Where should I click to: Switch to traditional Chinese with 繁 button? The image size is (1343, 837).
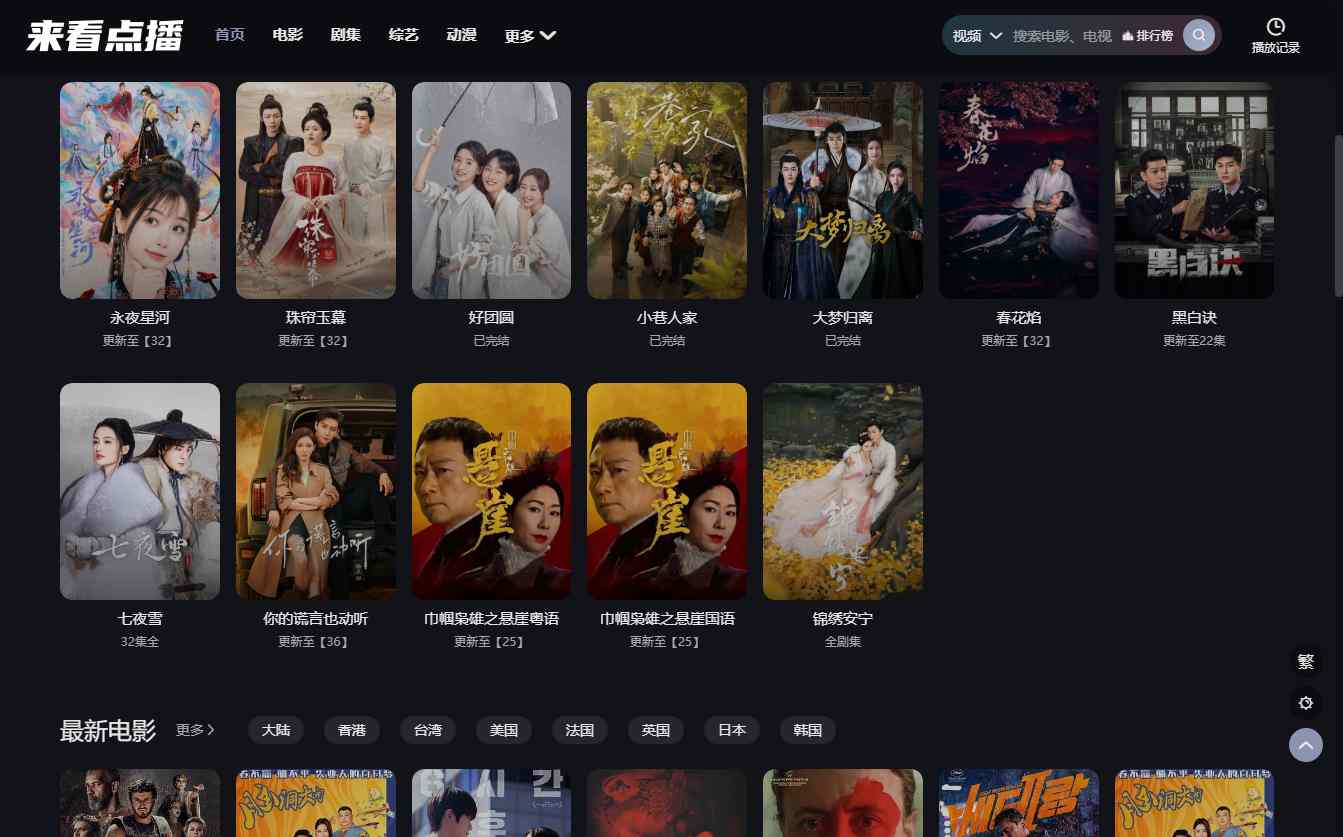[x=1305, y=662]
